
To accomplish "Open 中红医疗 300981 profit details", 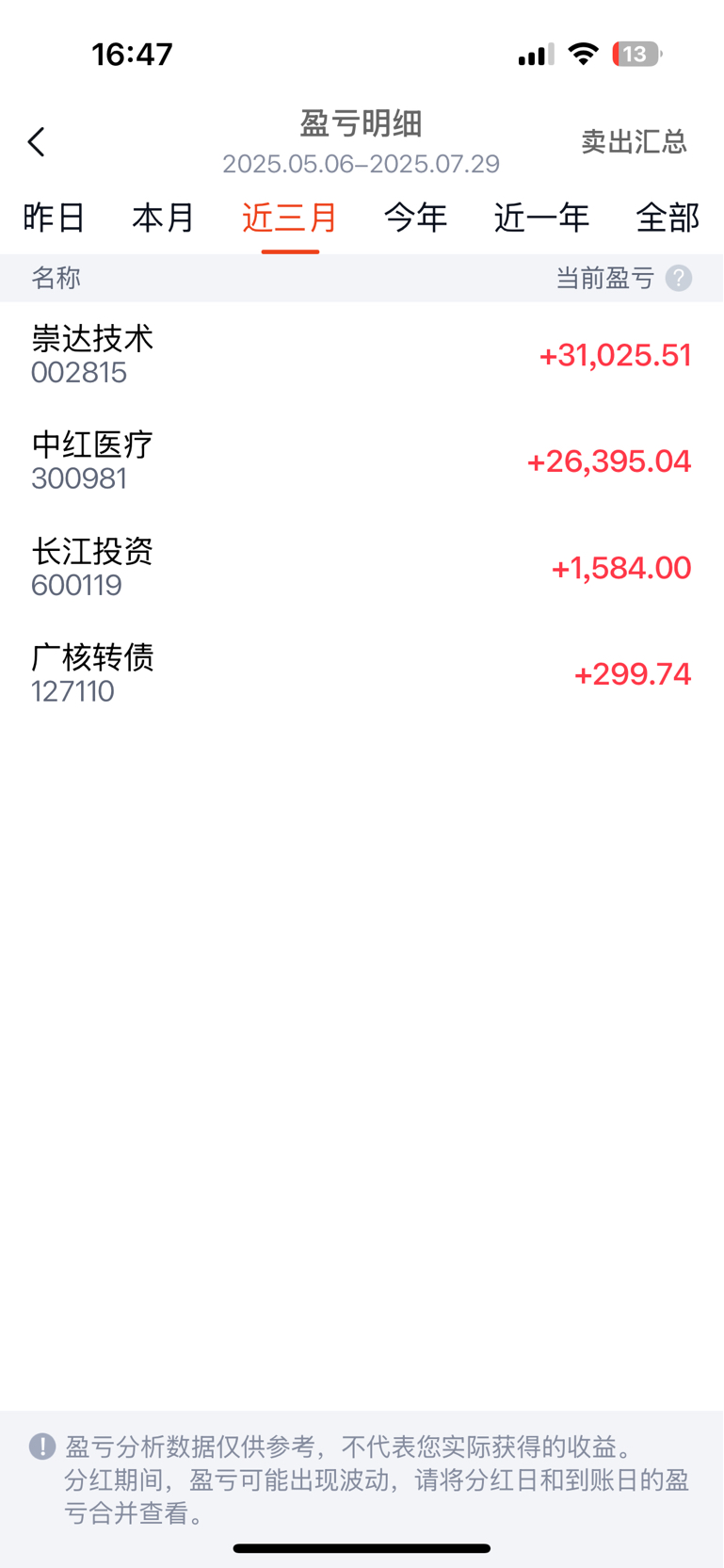I will point(362,461).
